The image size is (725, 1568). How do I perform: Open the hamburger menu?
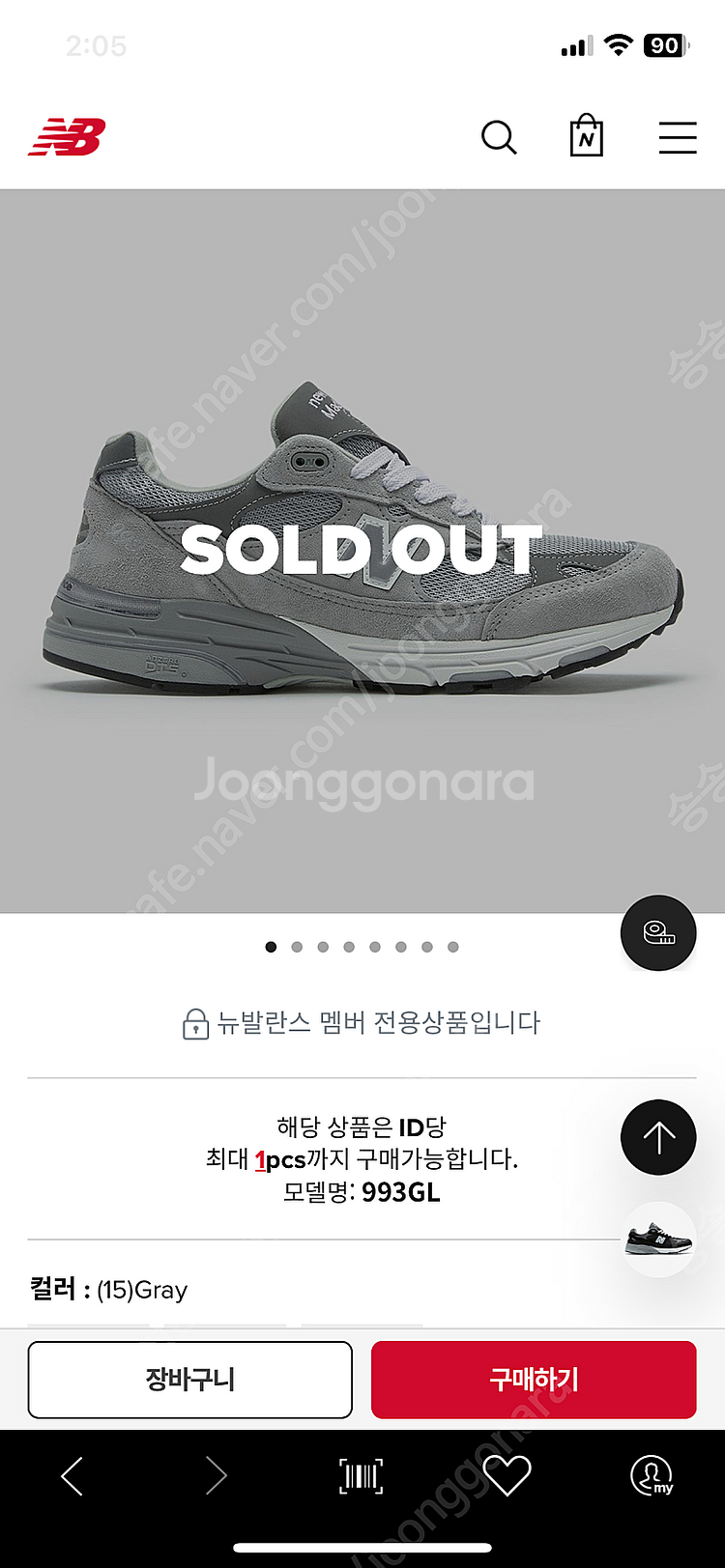click(x=678, y=137)
